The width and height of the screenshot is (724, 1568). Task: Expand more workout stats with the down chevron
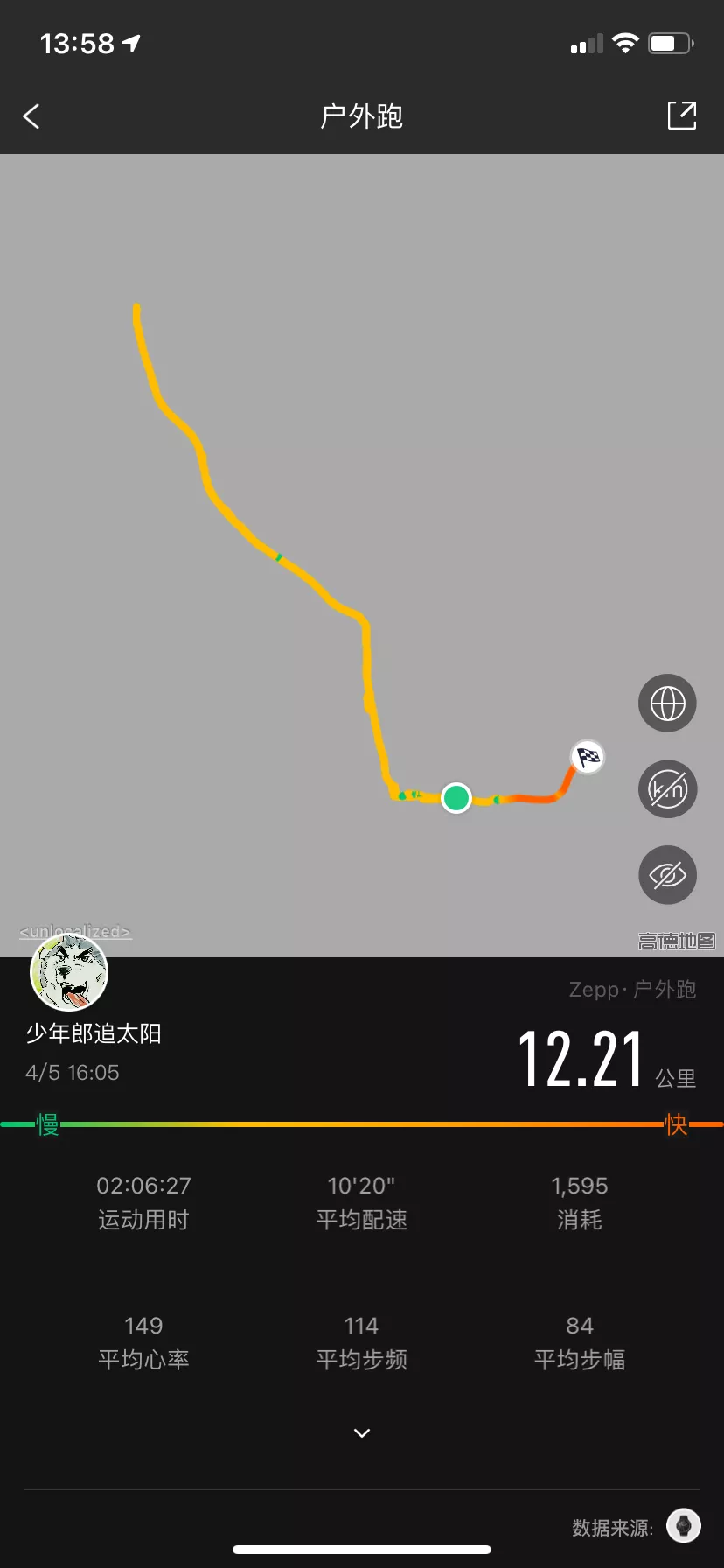361,1432
